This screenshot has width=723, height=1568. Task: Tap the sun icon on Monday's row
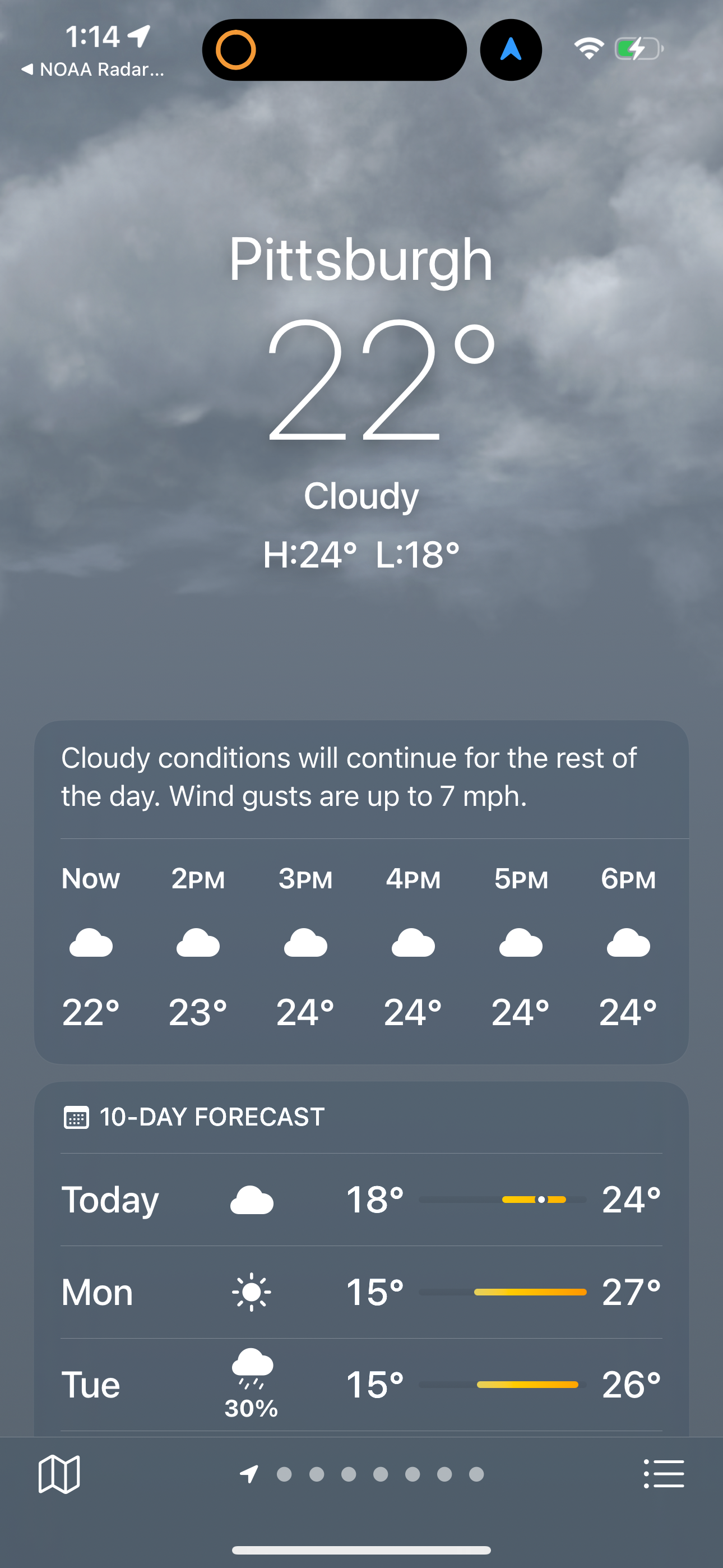point(251,1292)
